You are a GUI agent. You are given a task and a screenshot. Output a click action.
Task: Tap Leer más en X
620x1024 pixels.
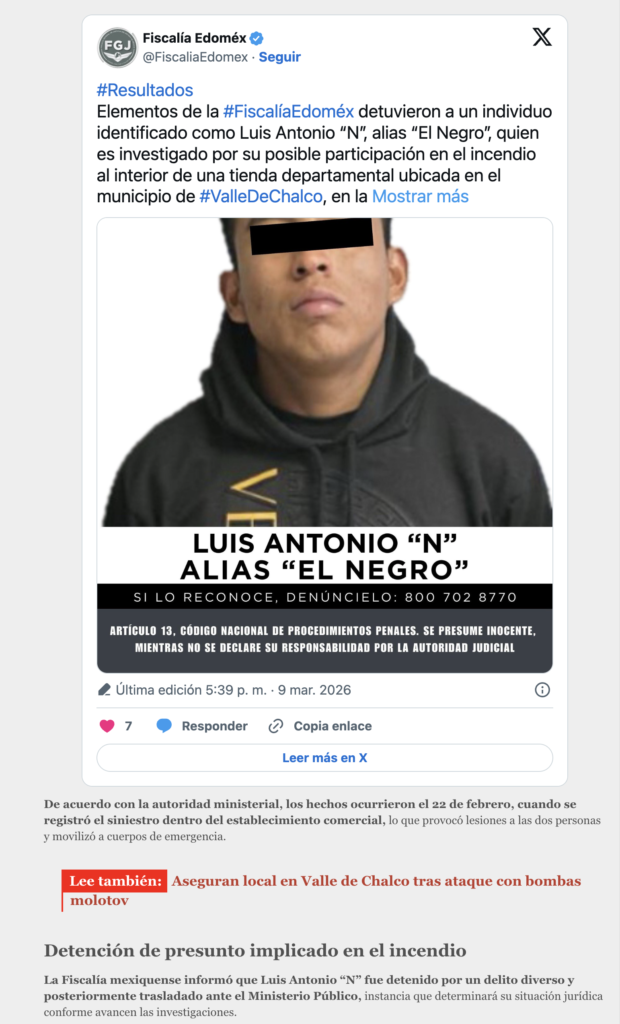point(324,758)
